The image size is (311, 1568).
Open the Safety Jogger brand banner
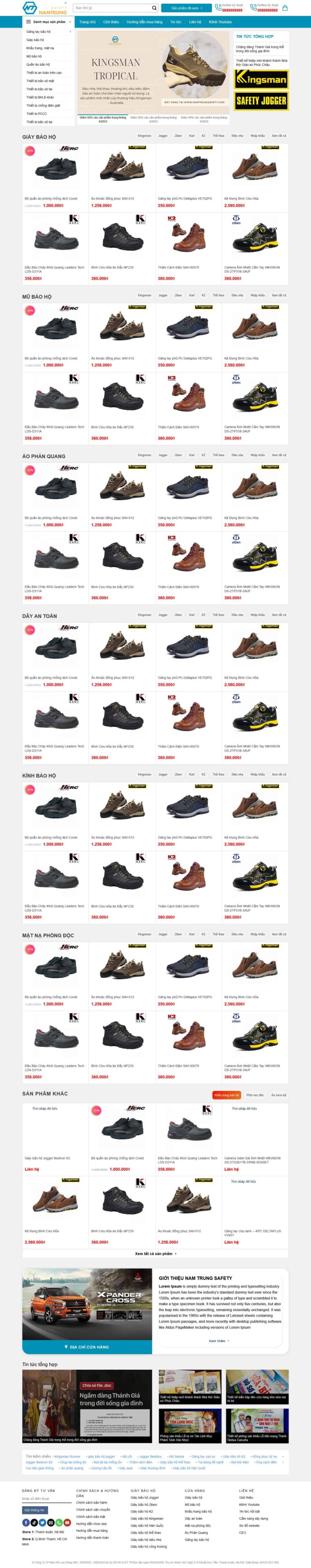(x=261, y=101)
